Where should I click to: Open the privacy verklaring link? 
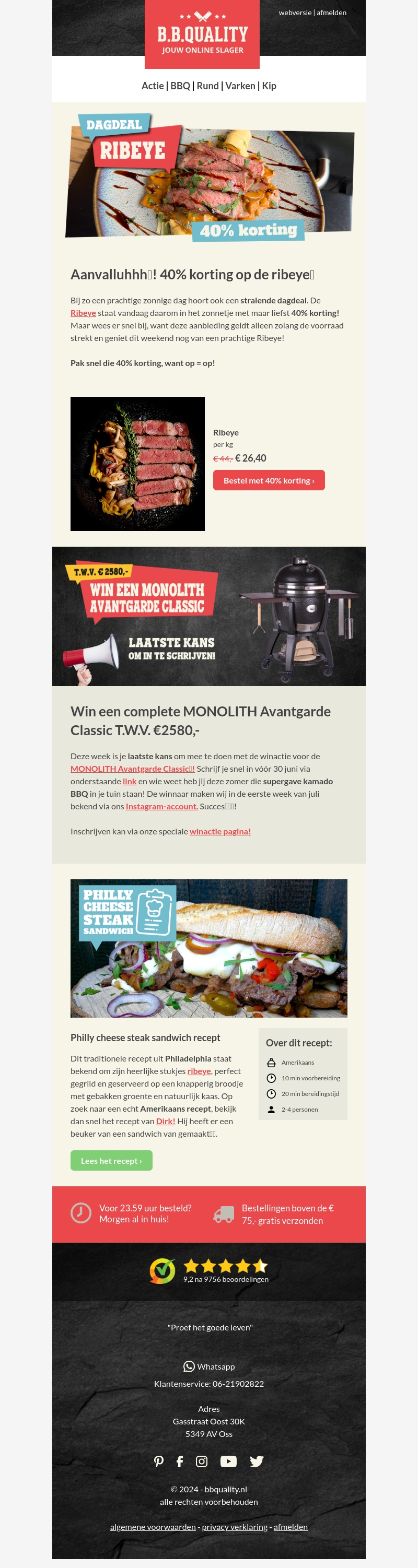[x=235, y=1527]
